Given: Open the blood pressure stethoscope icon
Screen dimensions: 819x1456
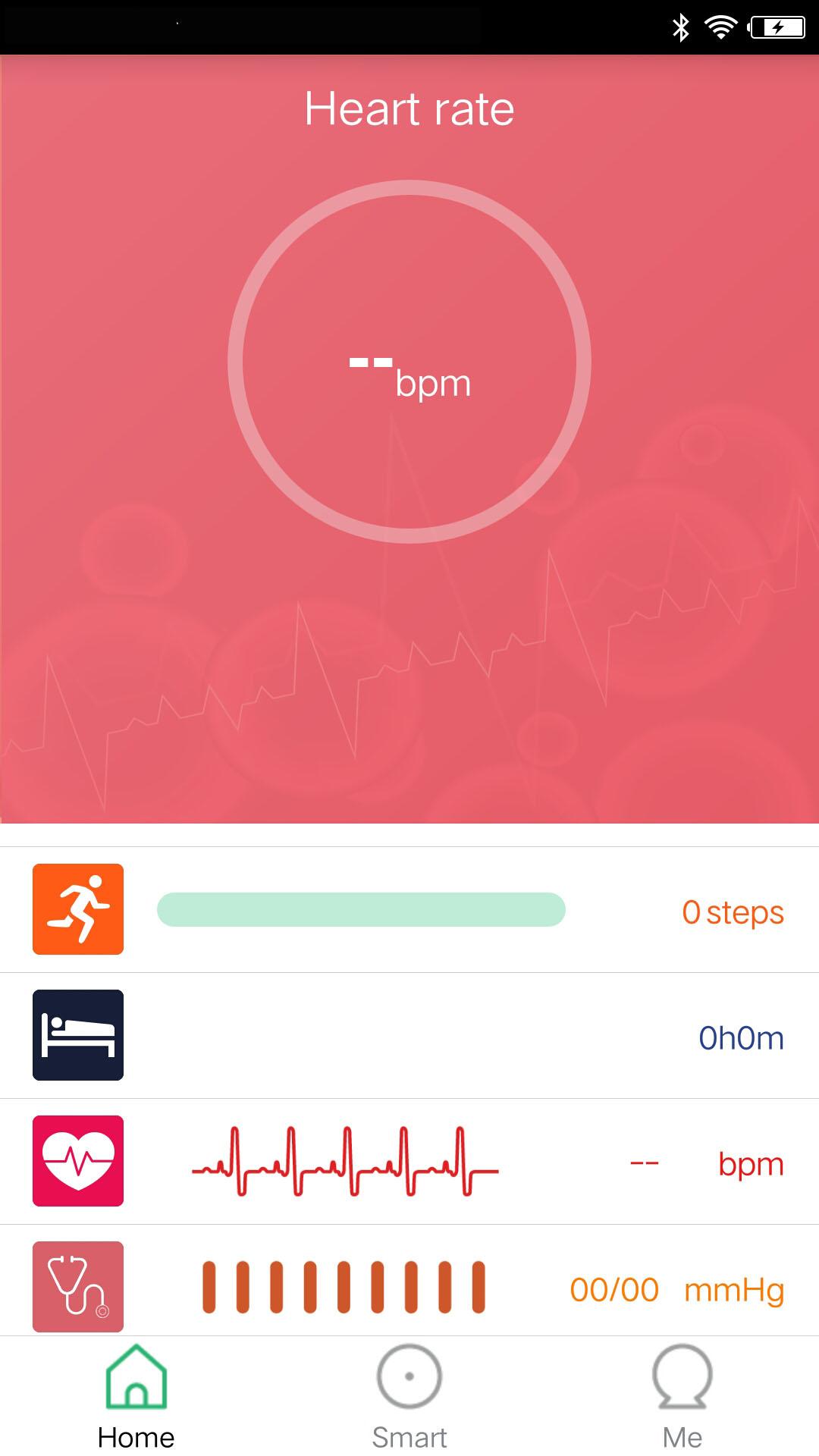Looking at the screenshot, I should tap(77, 1288).
